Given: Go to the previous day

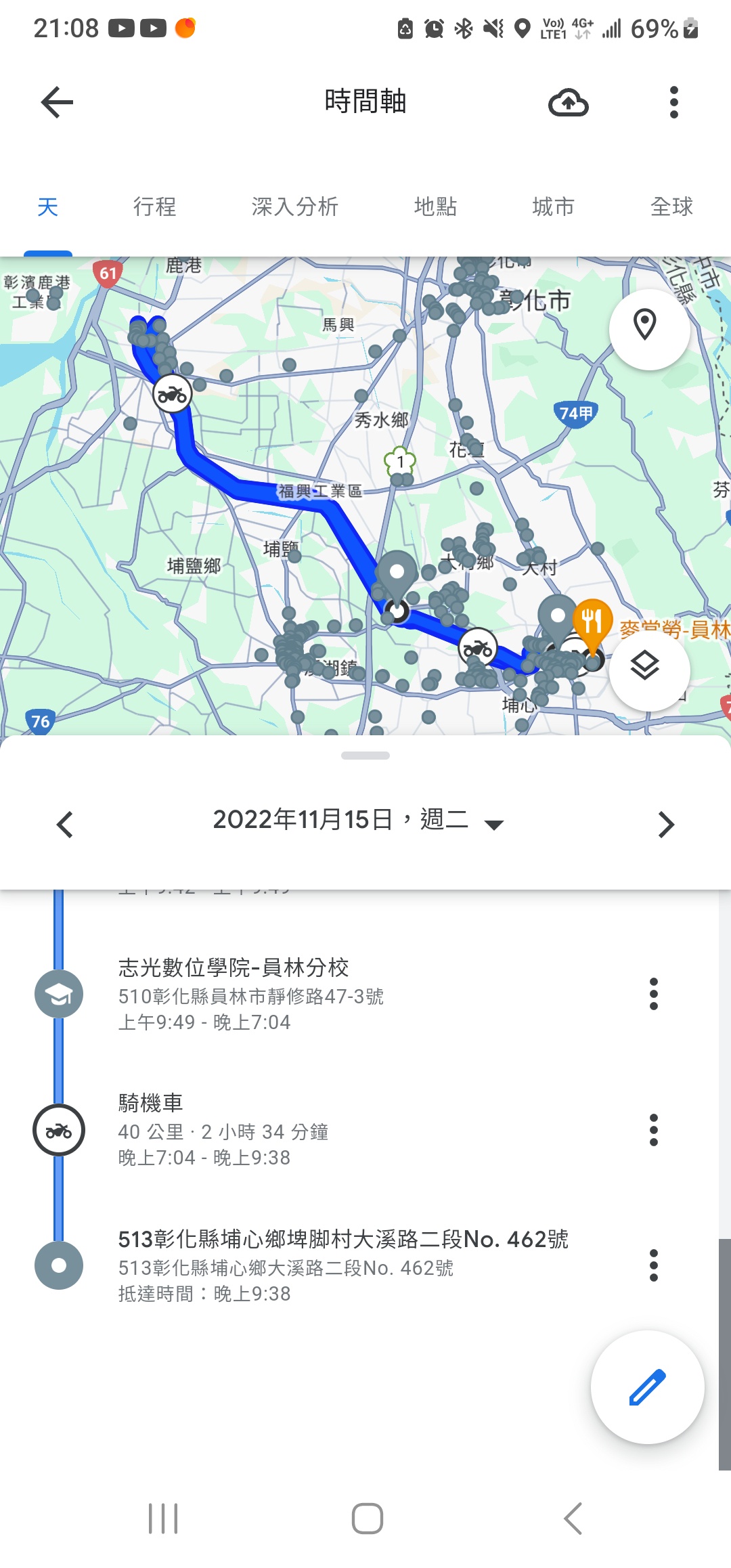Looking at the screenshot, I should tap(65, 825).
